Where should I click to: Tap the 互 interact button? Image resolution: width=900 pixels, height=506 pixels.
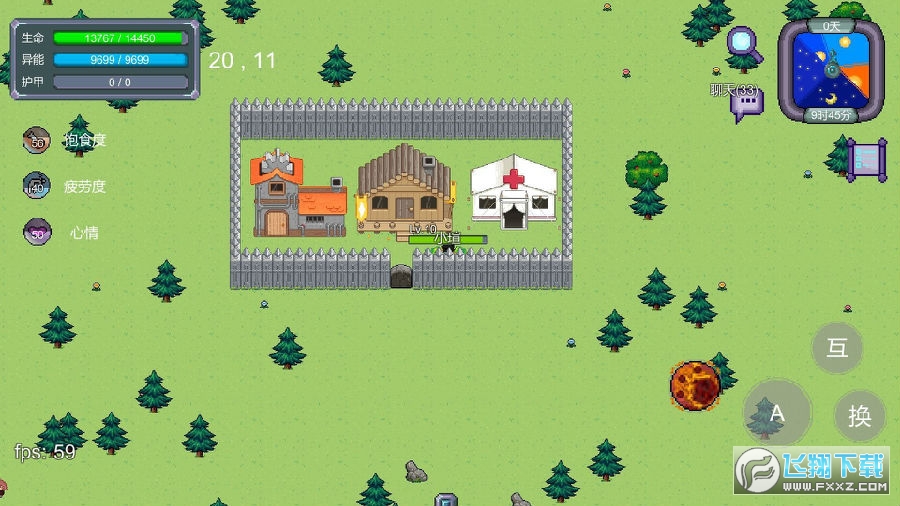tap(837, 347)
